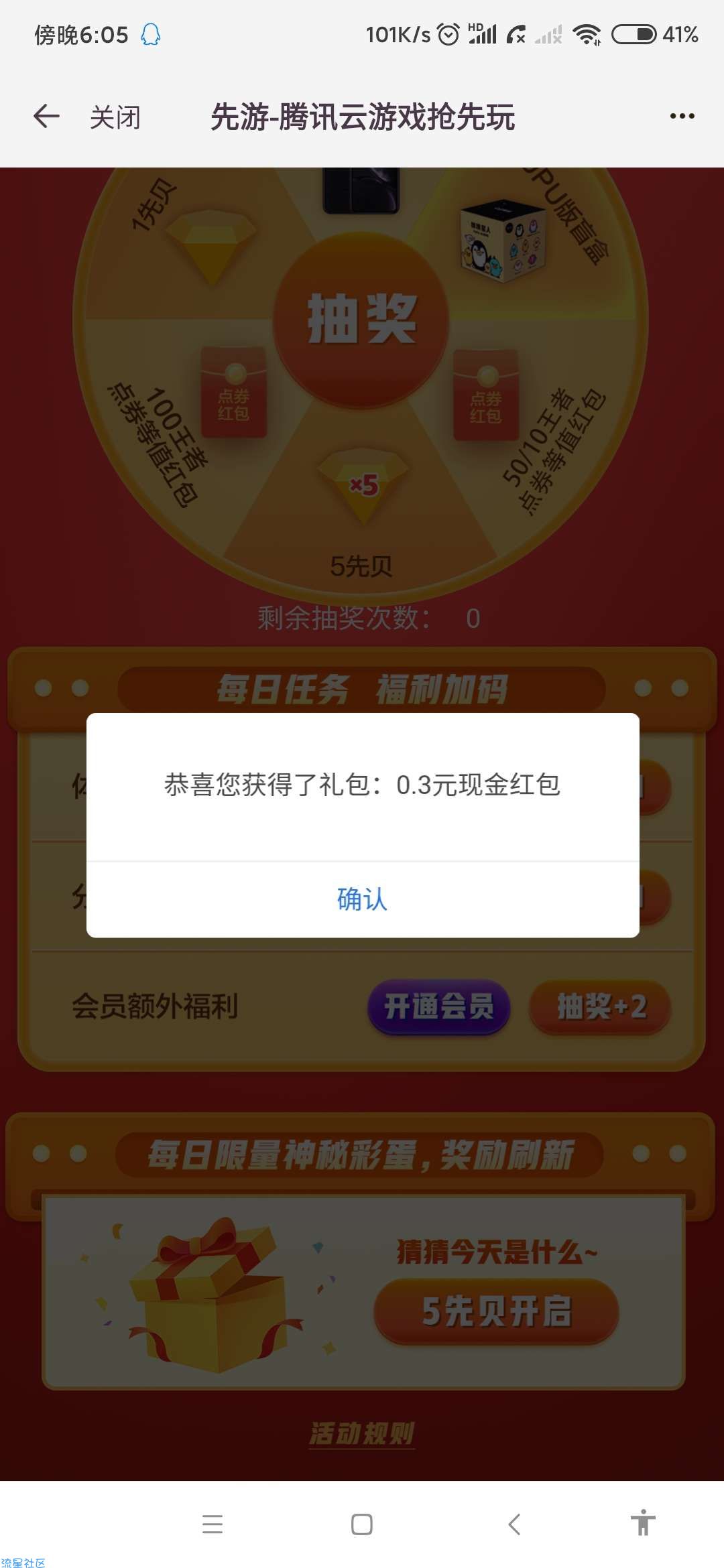Open the three-dot overflow menu
This screenshot has width=724, height=1568.
click(x=682, y=117)
